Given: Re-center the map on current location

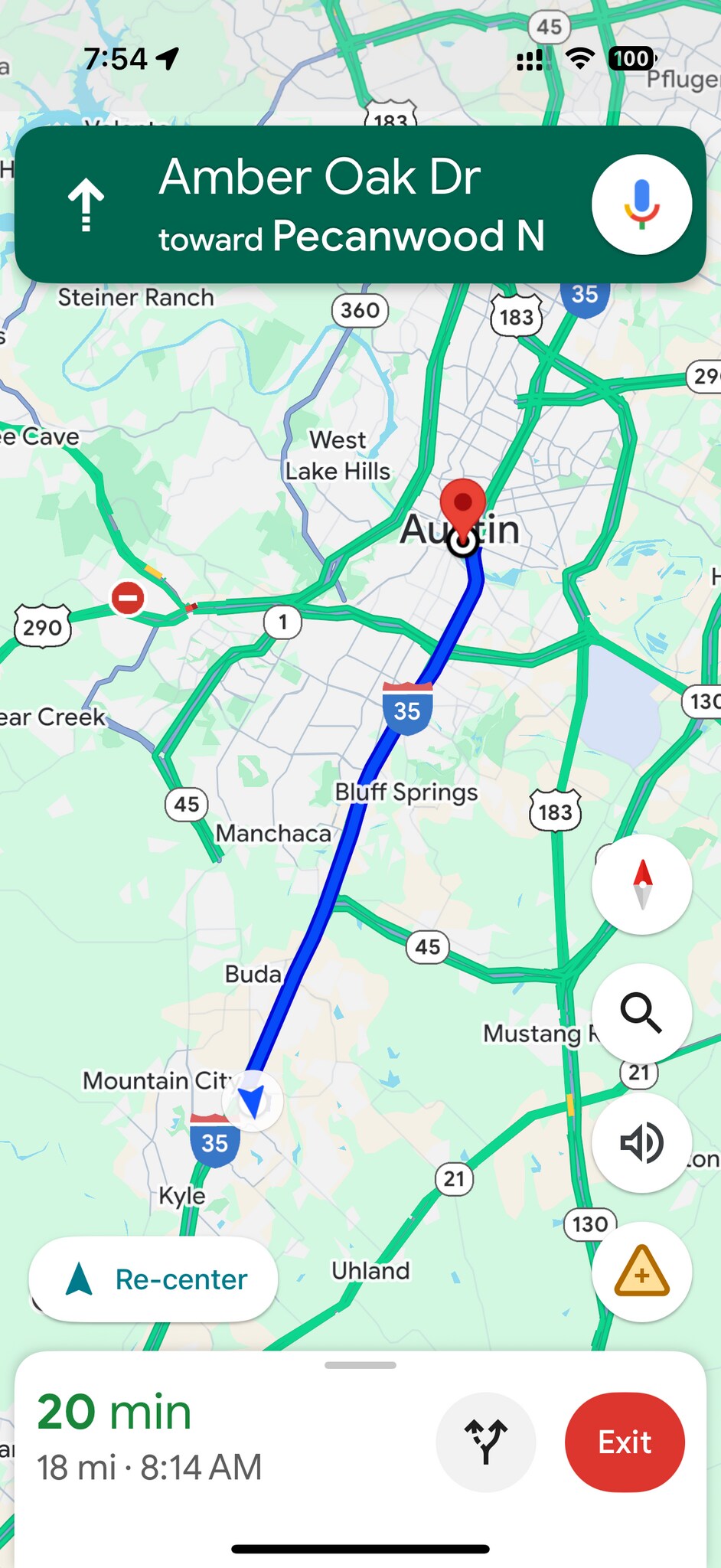Looking at the screenshot, I should 153,1279.
